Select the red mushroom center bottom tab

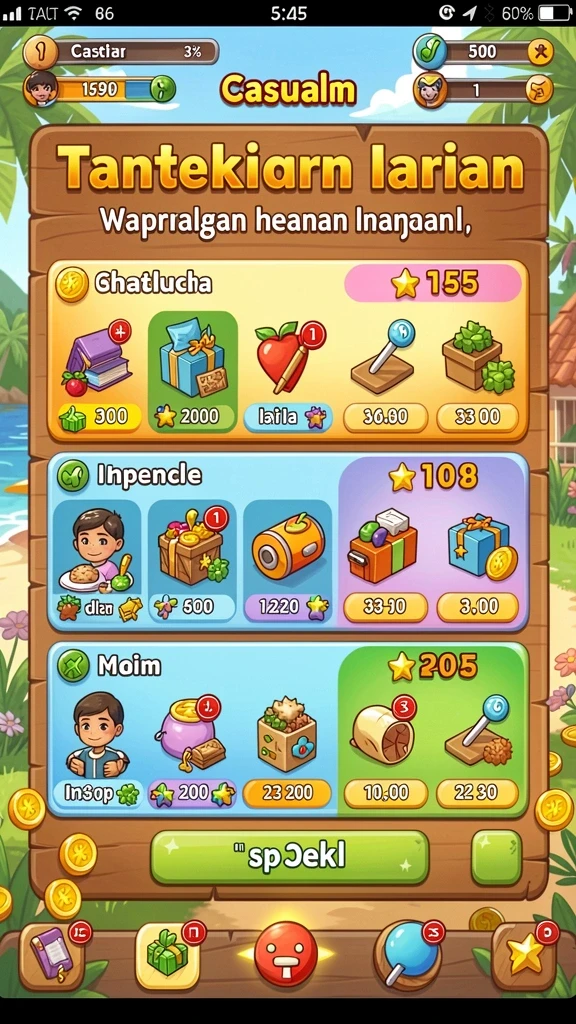click(286, 955)
